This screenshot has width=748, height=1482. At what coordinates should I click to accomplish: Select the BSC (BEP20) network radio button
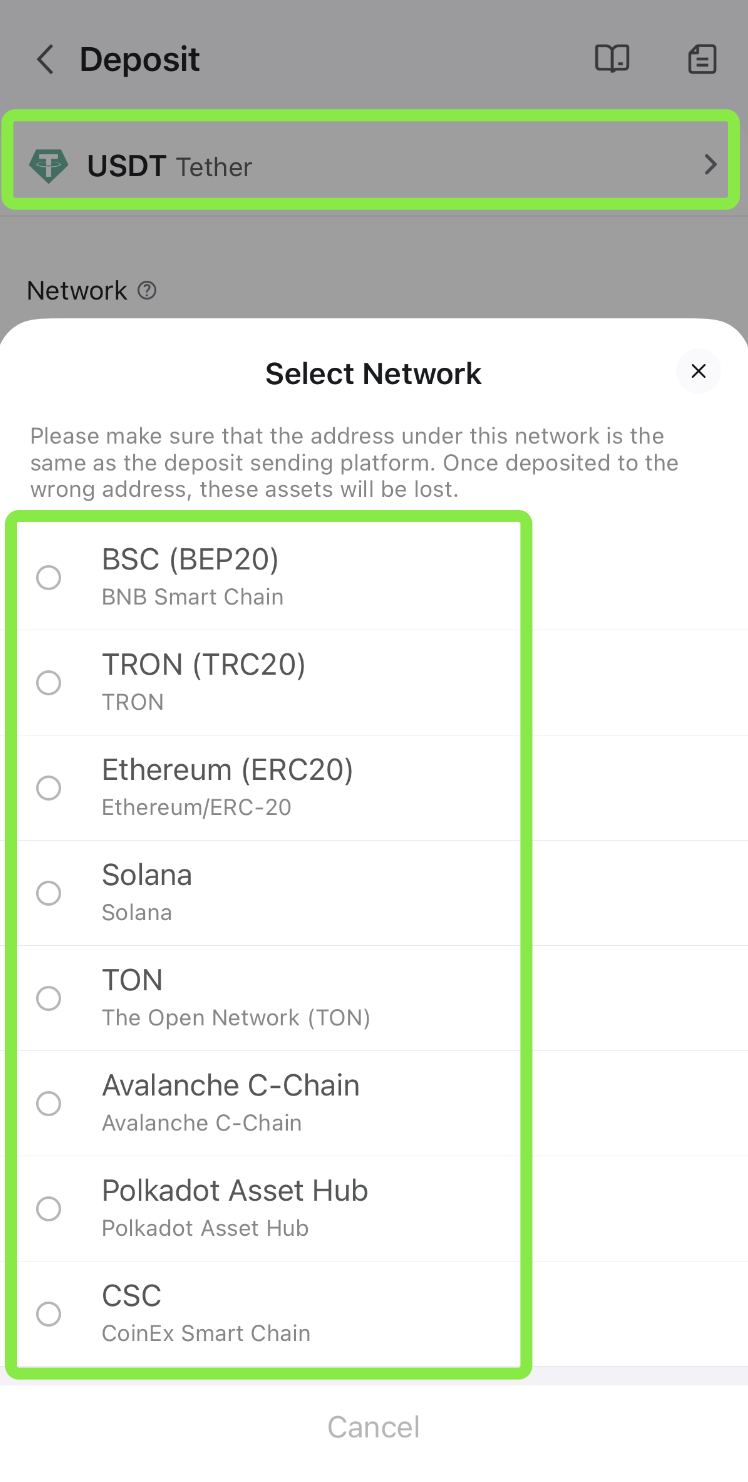point(48,577)
